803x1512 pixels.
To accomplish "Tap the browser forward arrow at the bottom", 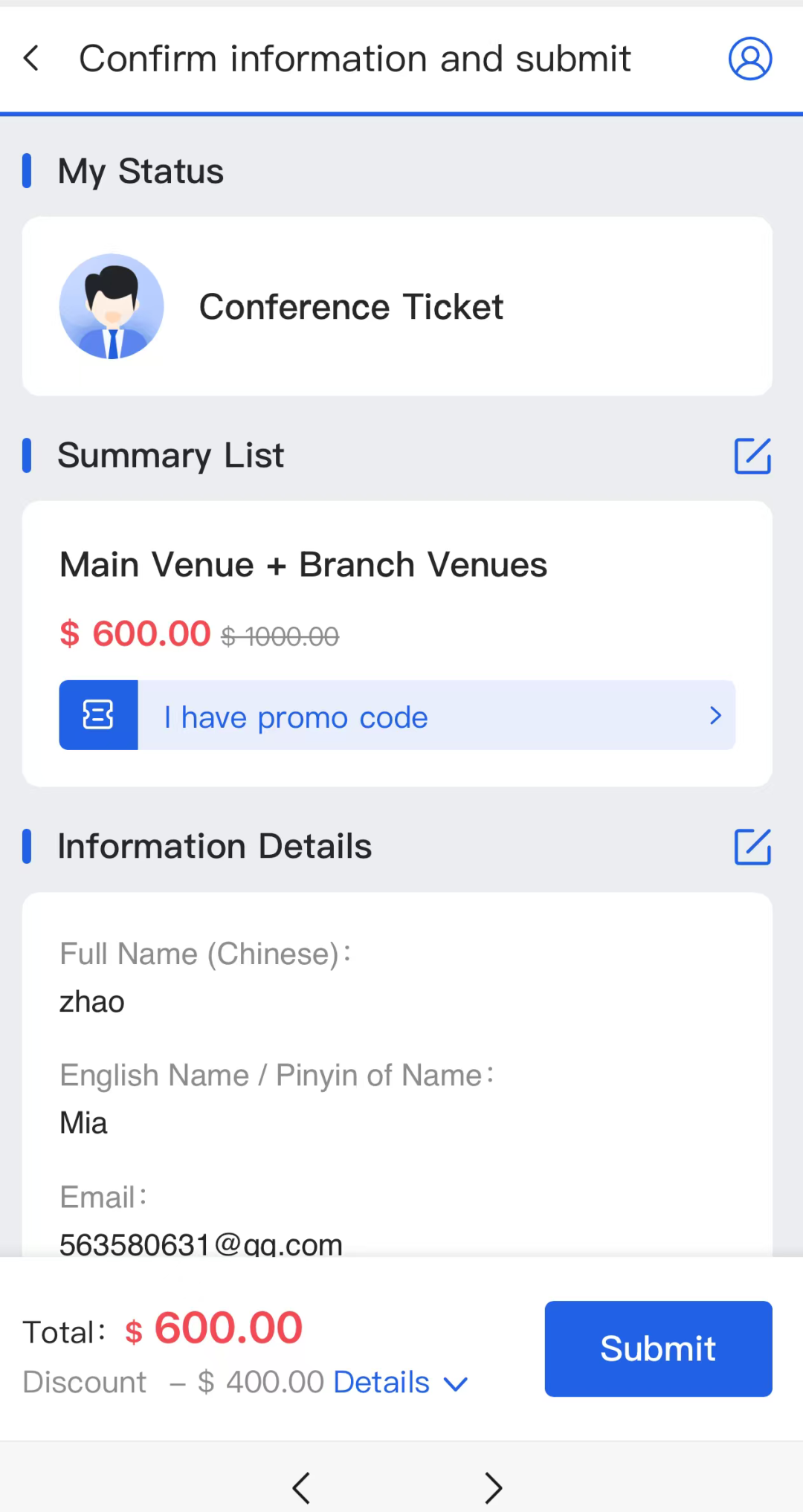I will coord(493,1487).
